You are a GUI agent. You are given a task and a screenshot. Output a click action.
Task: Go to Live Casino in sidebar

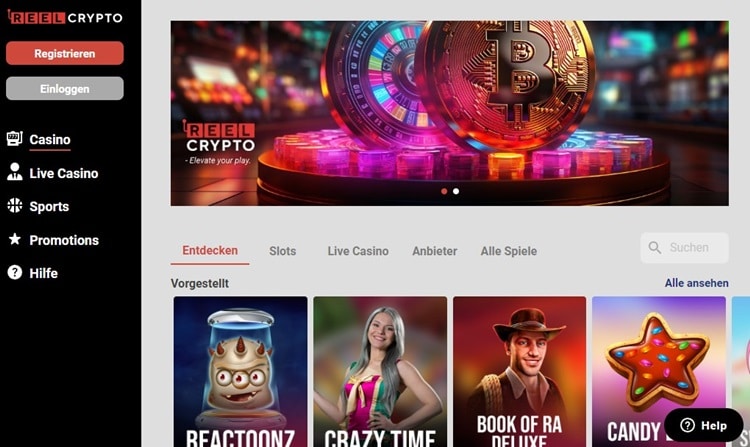click(63, 173)
